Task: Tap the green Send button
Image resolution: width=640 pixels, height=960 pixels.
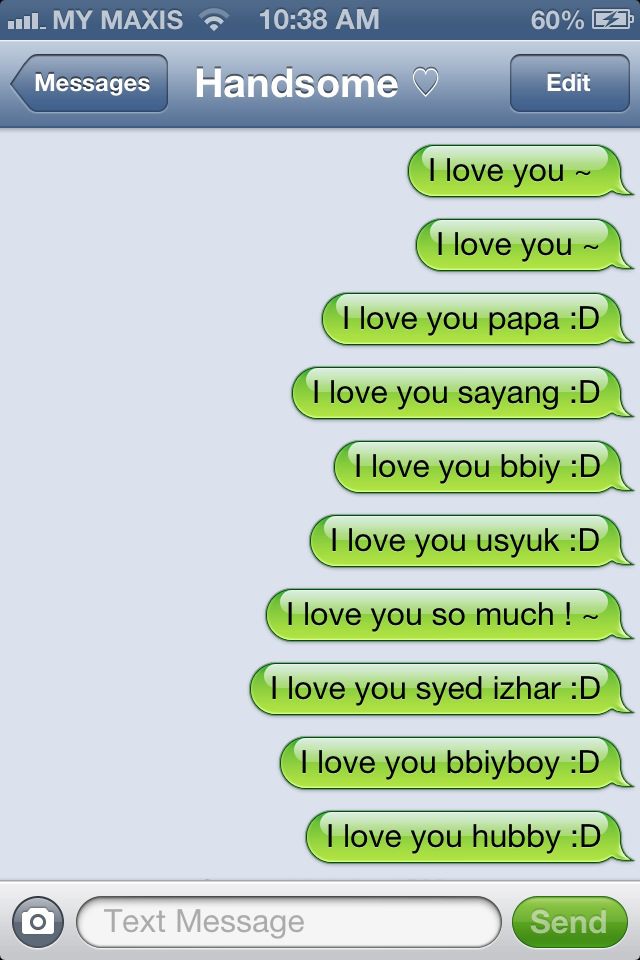Action: click(568, 922)
